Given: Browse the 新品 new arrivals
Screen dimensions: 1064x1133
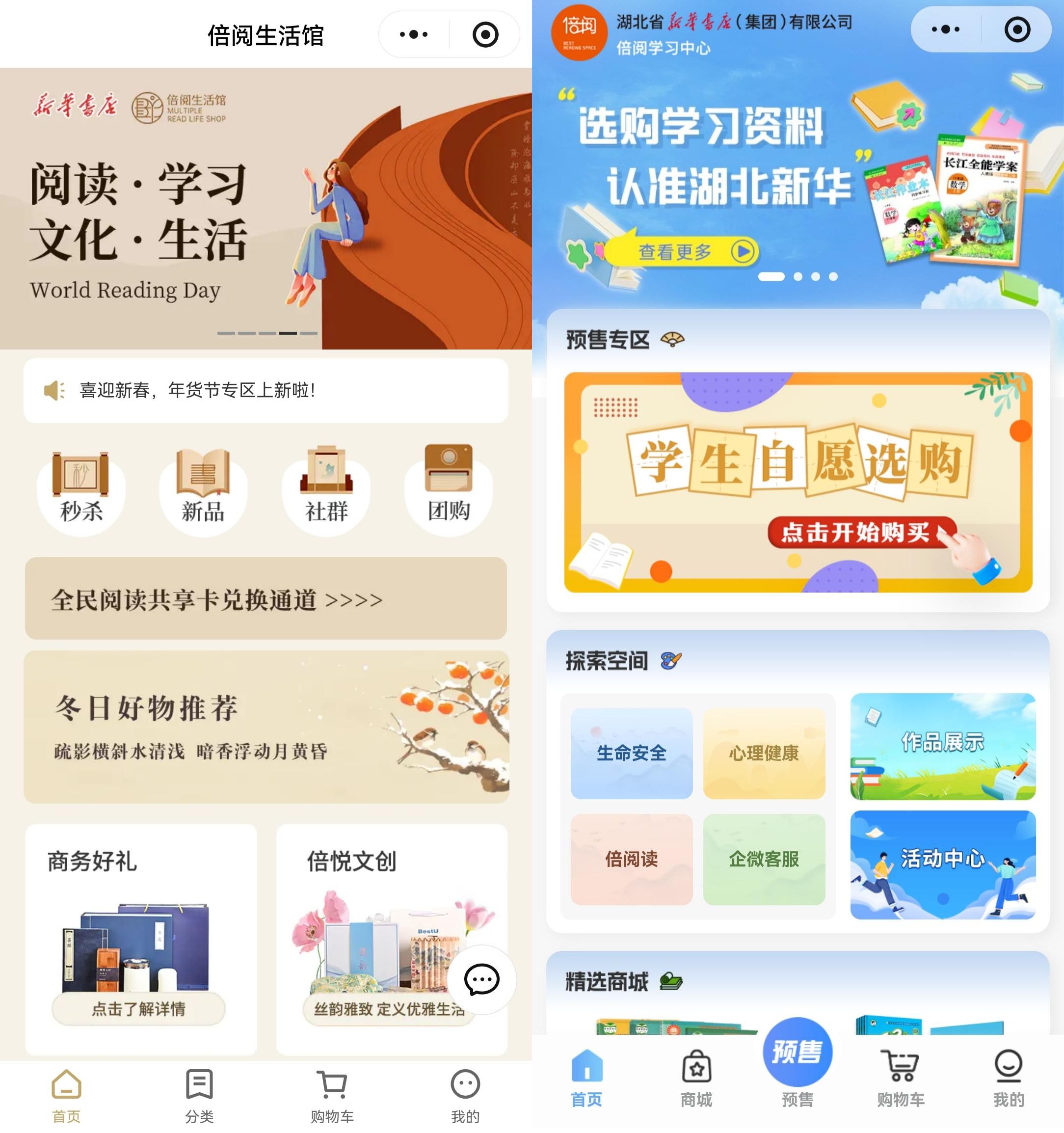Looking at the screenshot, I should click(203, 489).
